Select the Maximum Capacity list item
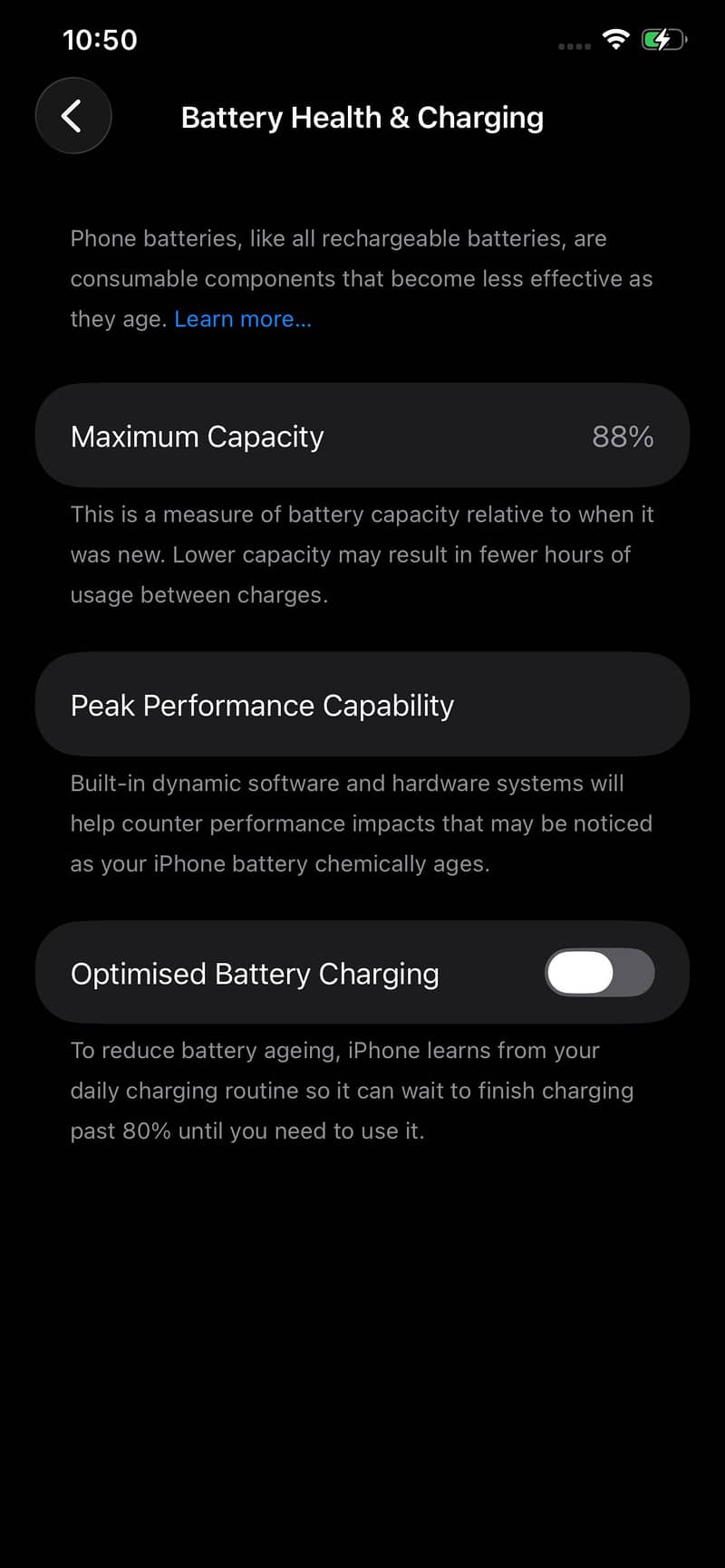725x1568 pixels. 362,436
